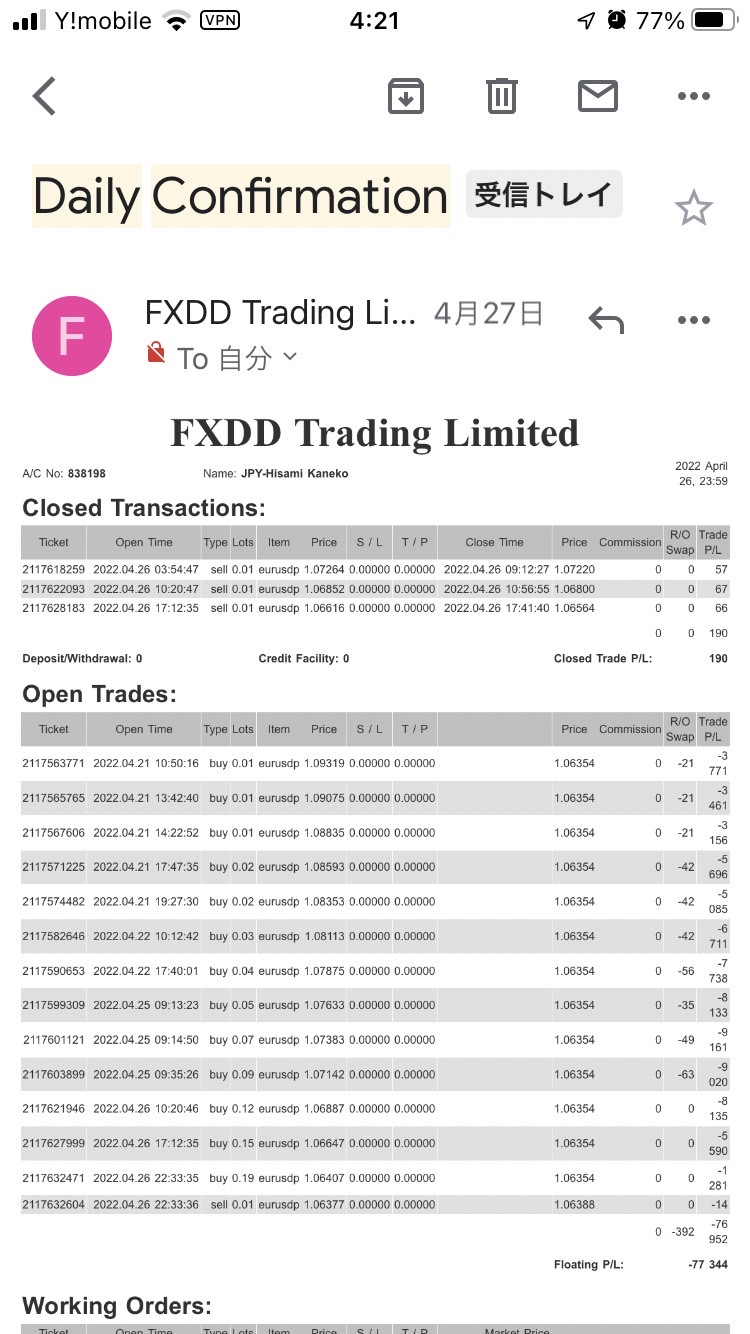750x1334 pixels.
Task: Open the FXDD sender avatar
Action: coord(72,337)
